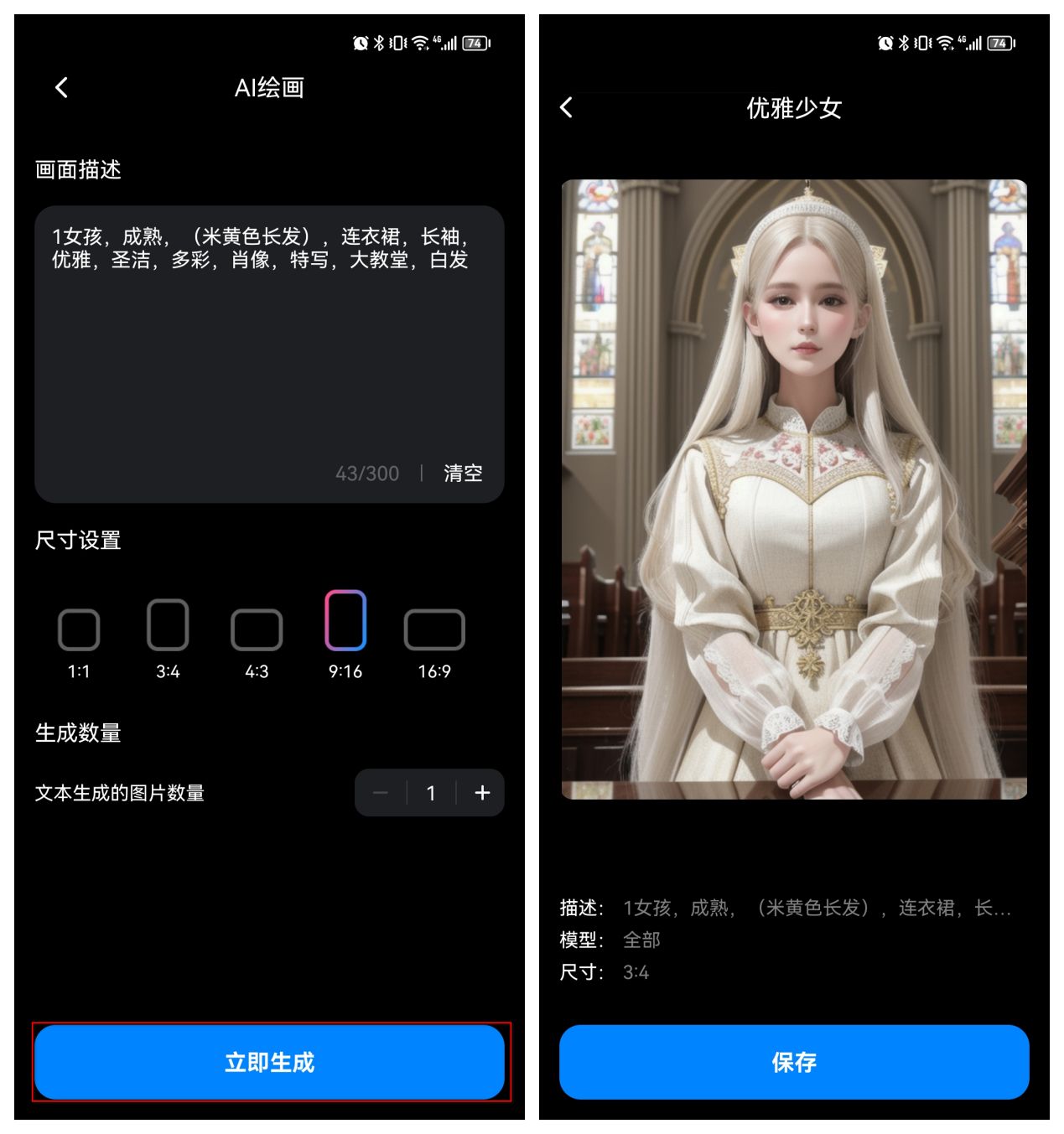Go back from the AI绘画 screen
Screen dimensions: 1064x1134
click(61, 87)
